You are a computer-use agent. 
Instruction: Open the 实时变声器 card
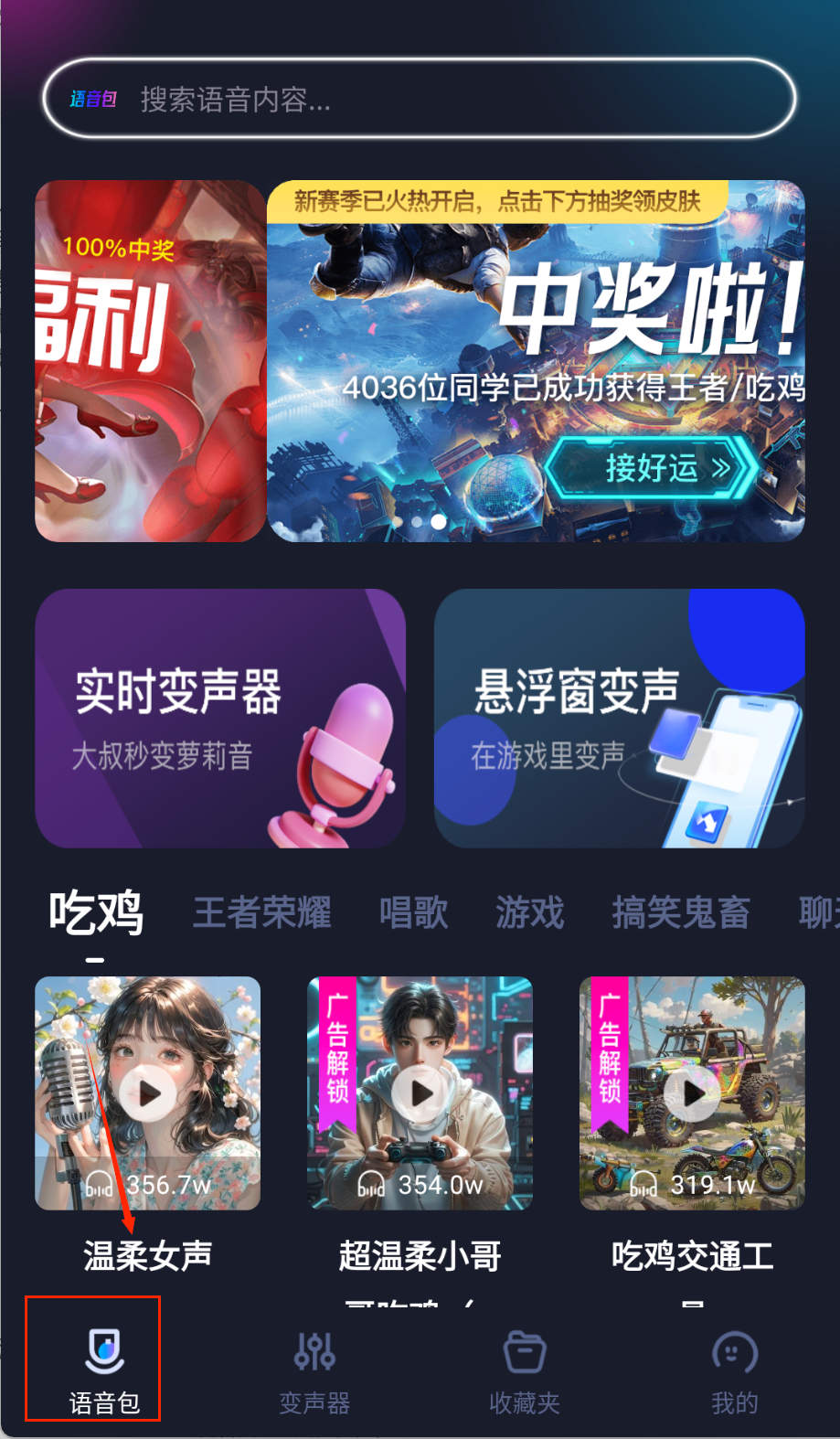pos(220,718)
